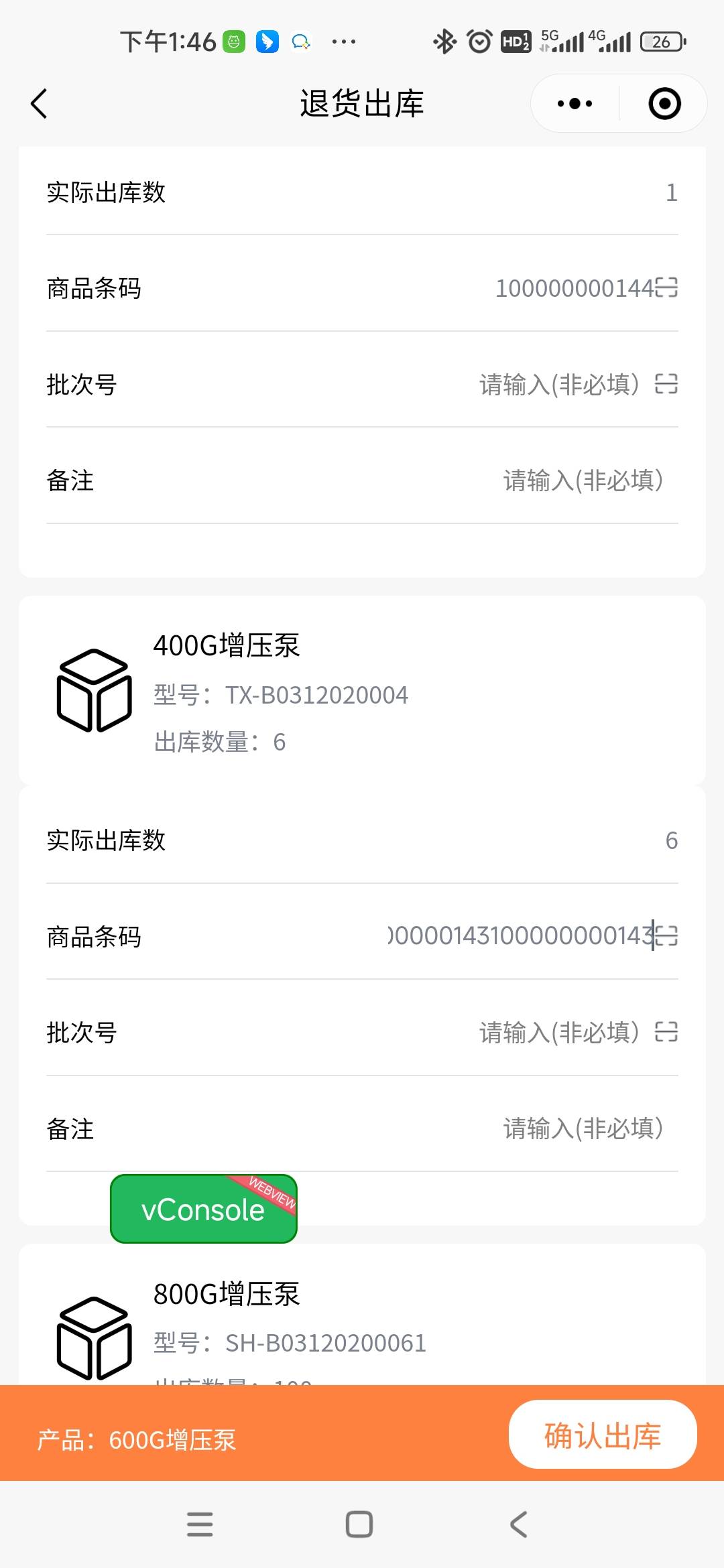
Task: Go to the system home screen
Action: coord(359,1524)
